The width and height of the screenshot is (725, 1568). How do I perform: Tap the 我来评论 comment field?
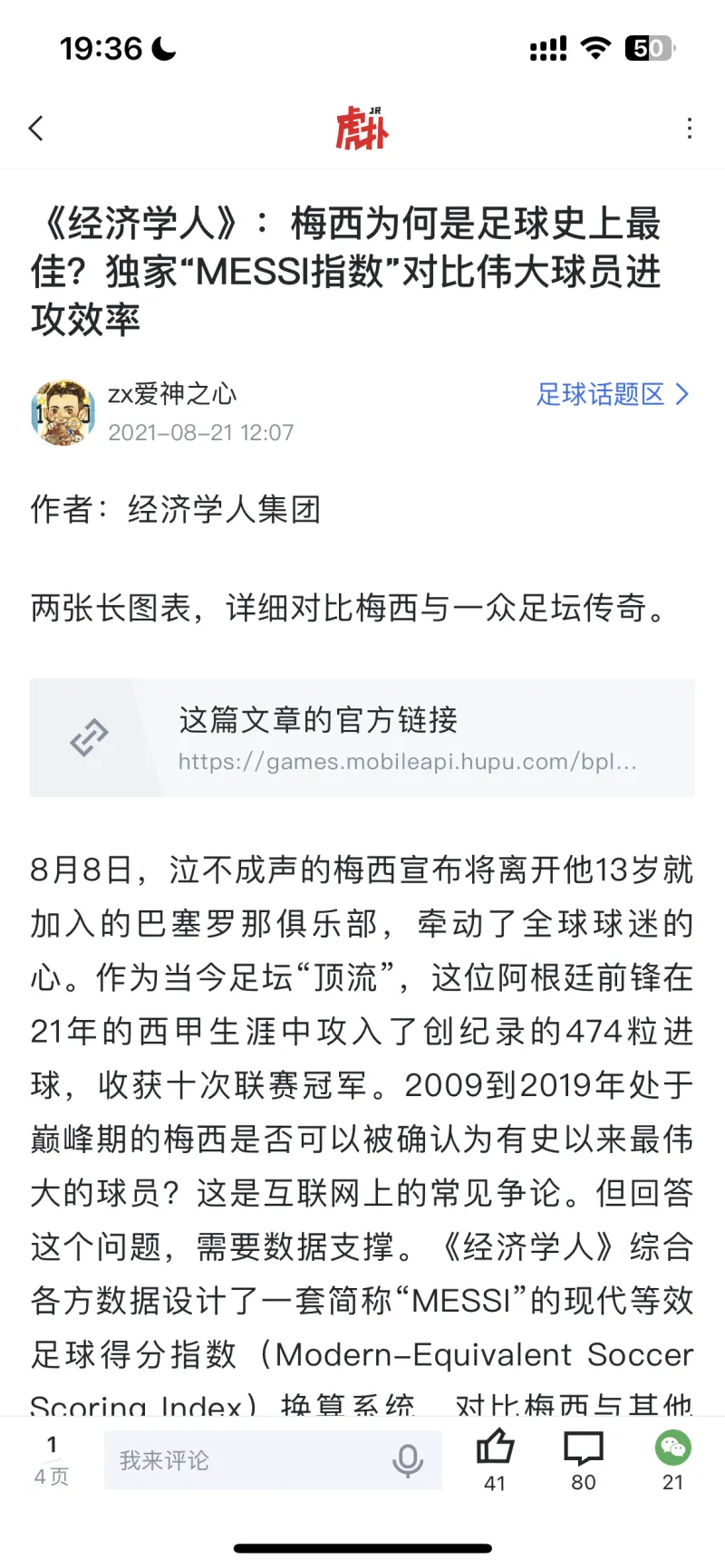pyautogui.click(x=245, y=1460)
